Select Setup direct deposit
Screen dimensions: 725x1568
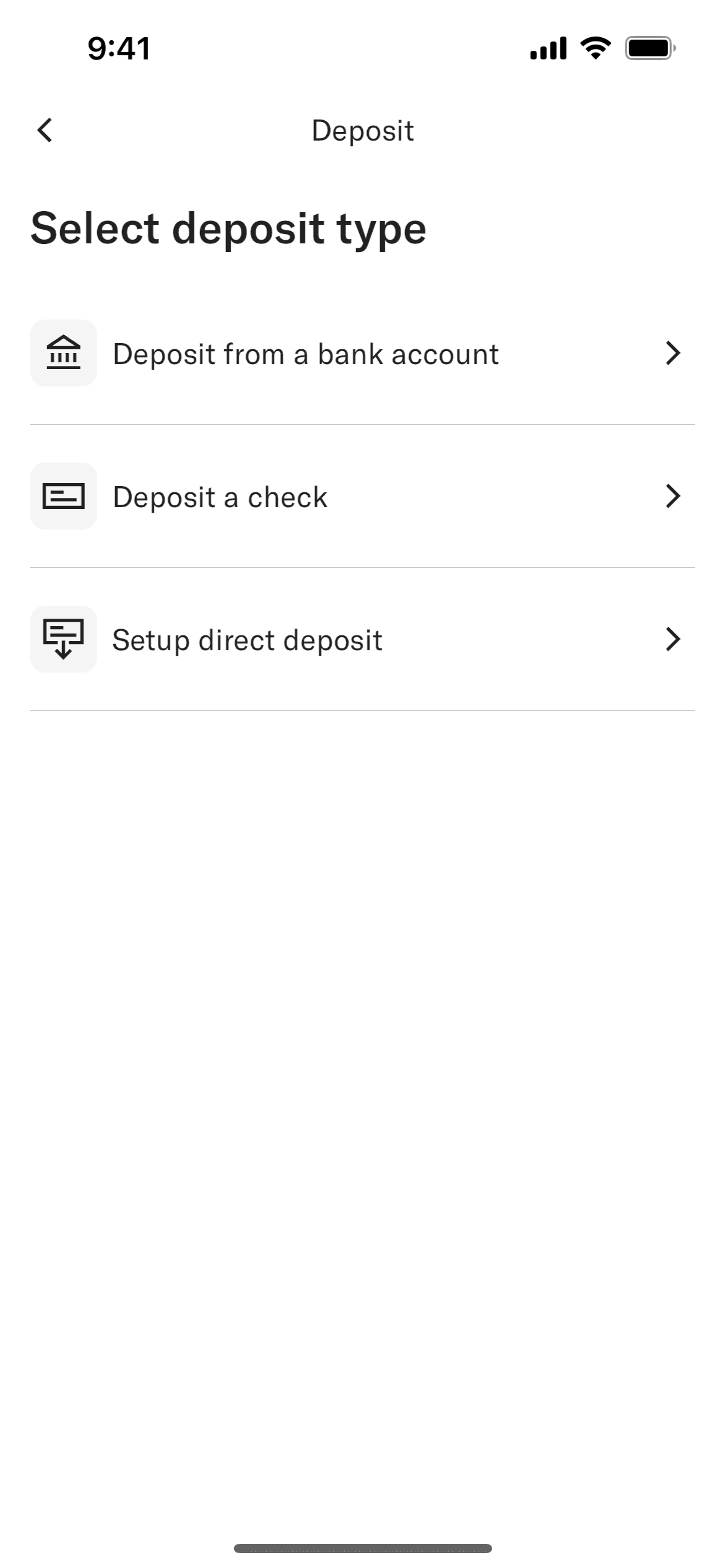247,639
